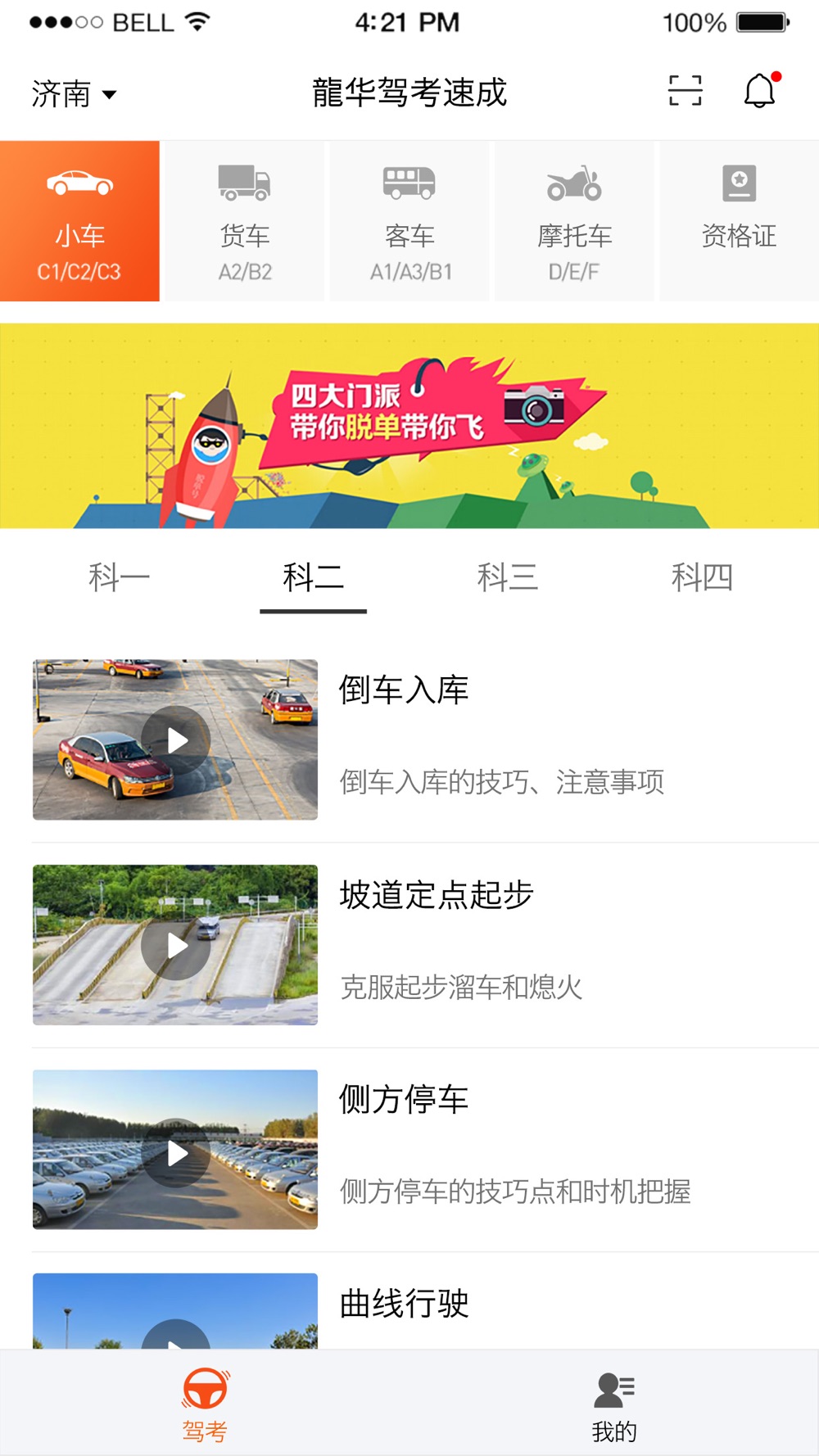This screenshot has width=819, height=1456.
Task: Open the 坡道定点起步 lesson
Action: (x=426, y=945)
